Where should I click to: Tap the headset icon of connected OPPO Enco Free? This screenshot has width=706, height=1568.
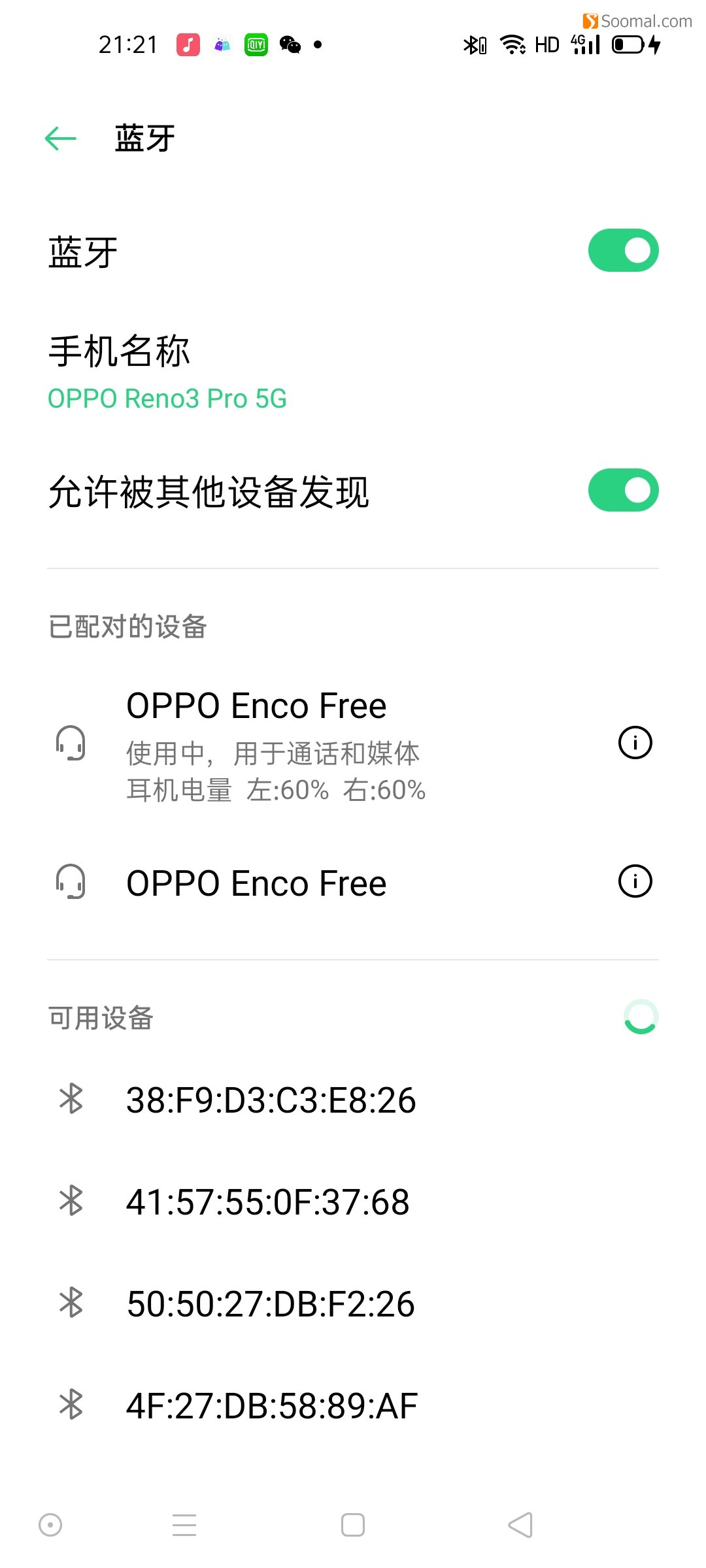point(72,742)
